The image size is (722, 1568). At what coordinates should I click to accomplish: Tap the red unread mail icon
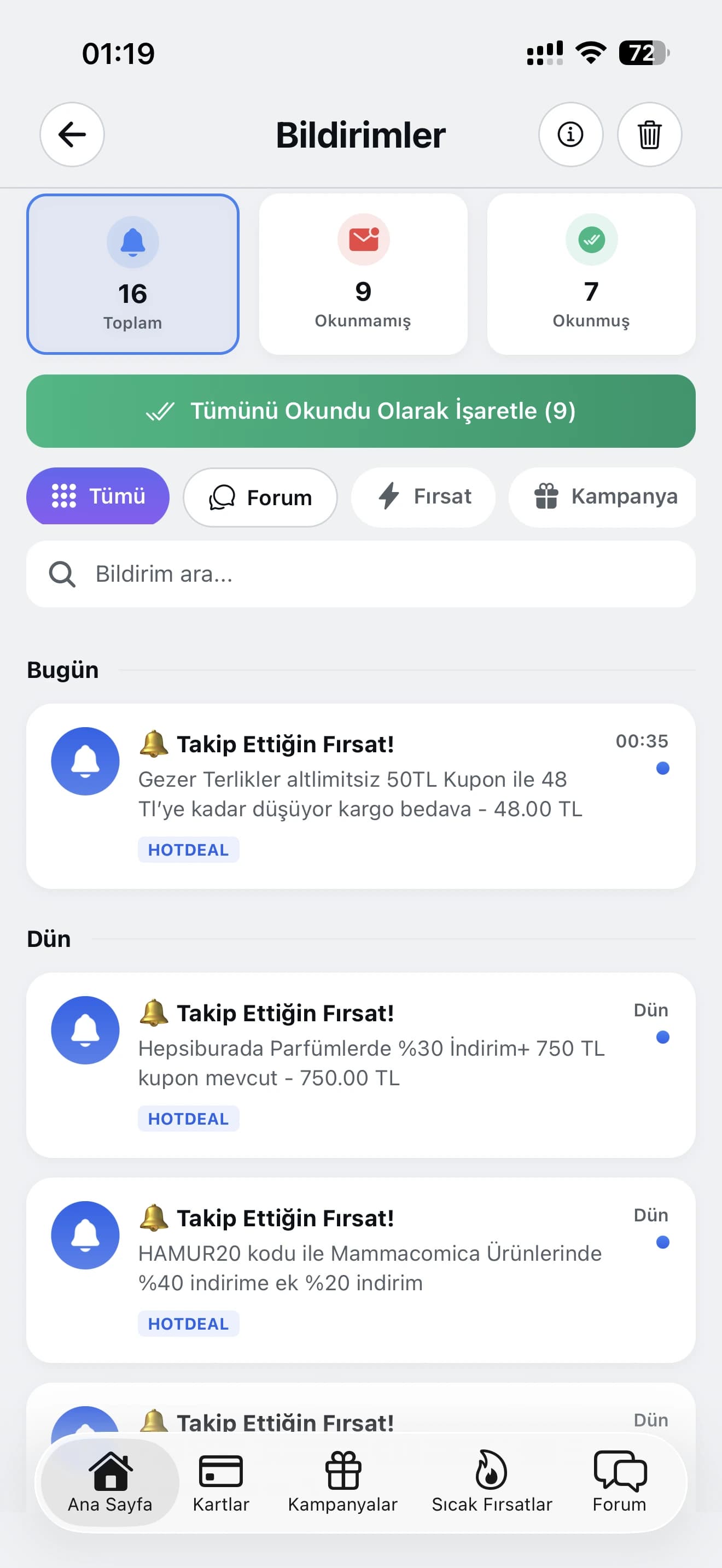(x=363, y=239)
